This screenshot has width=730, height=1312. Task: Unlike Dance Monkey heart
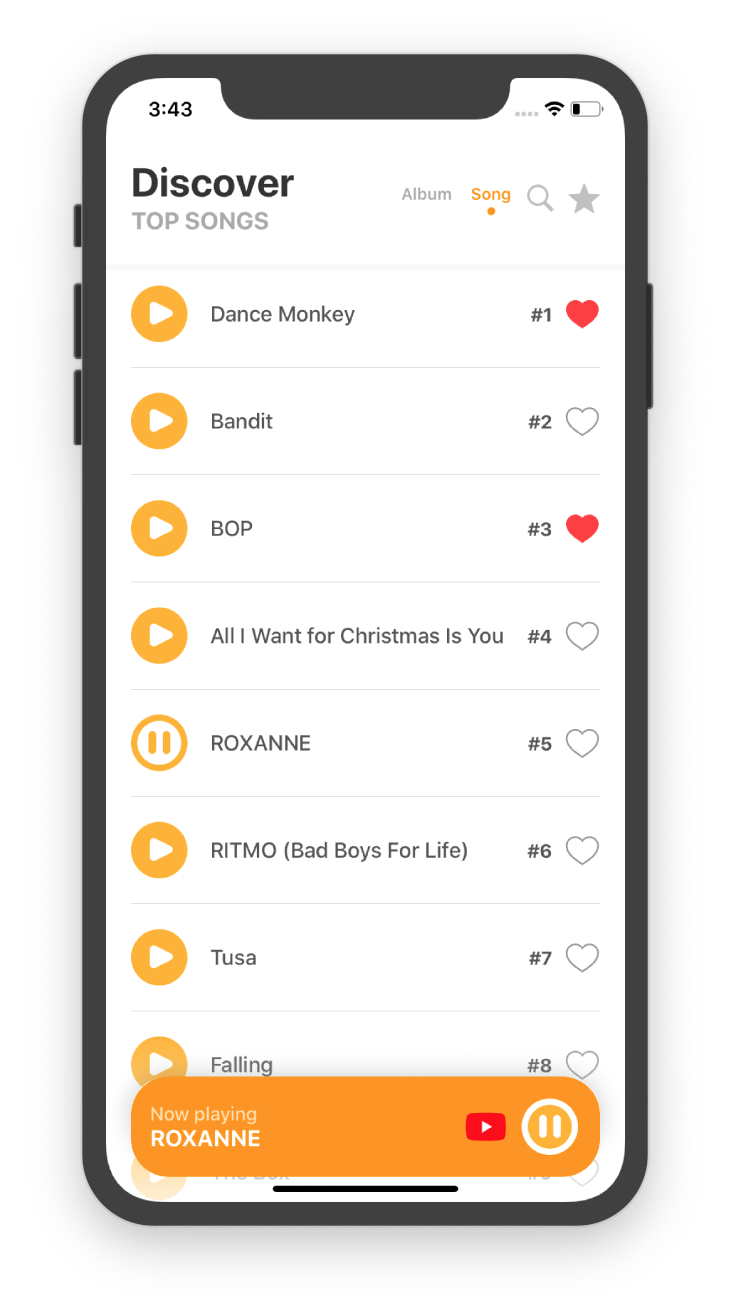(582, 314)
